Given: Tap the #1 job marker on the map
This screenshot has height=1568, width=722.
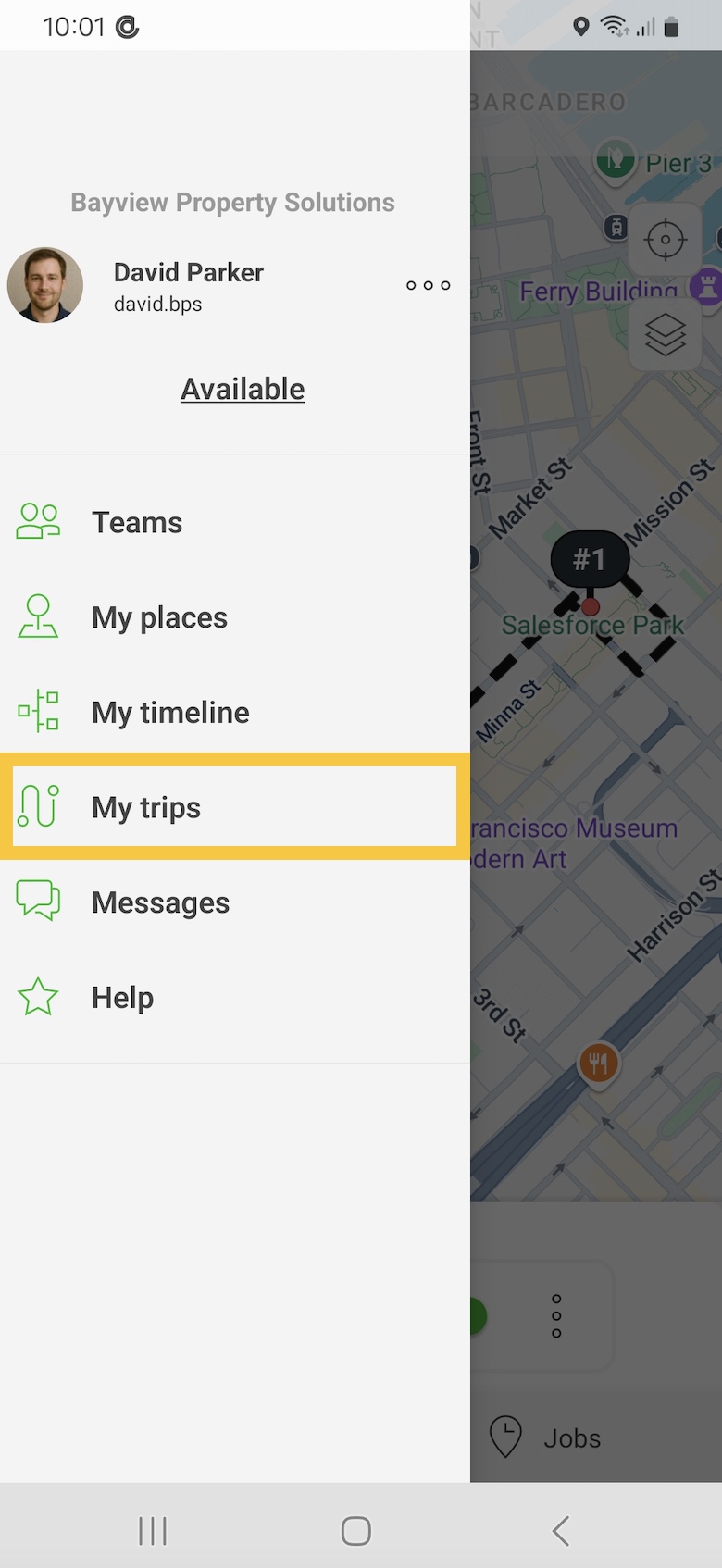Looking at the screenshot, I should coord(590,559).
